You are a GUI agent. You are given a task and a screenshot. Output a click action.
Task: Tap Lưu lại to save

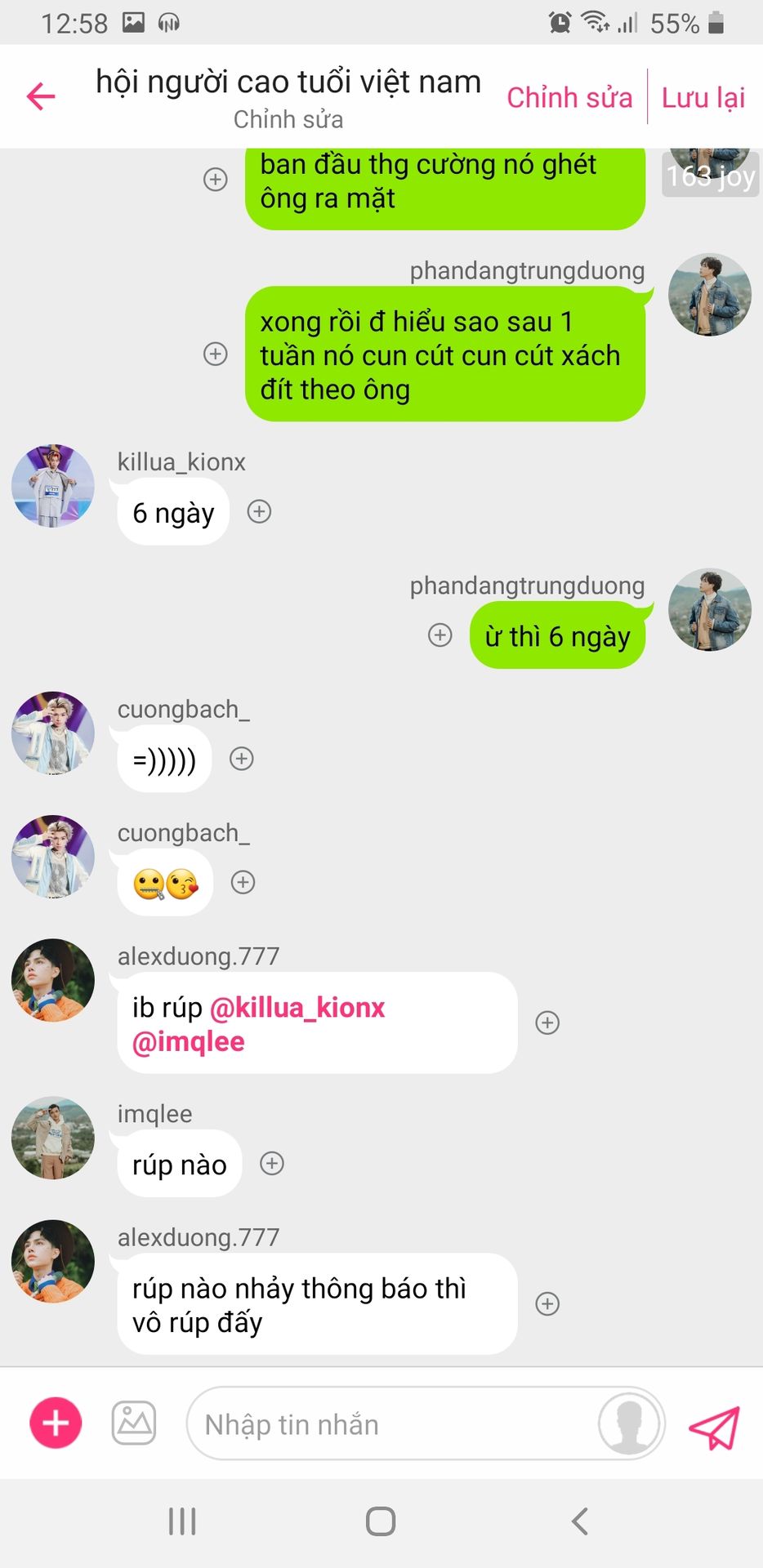703,97
